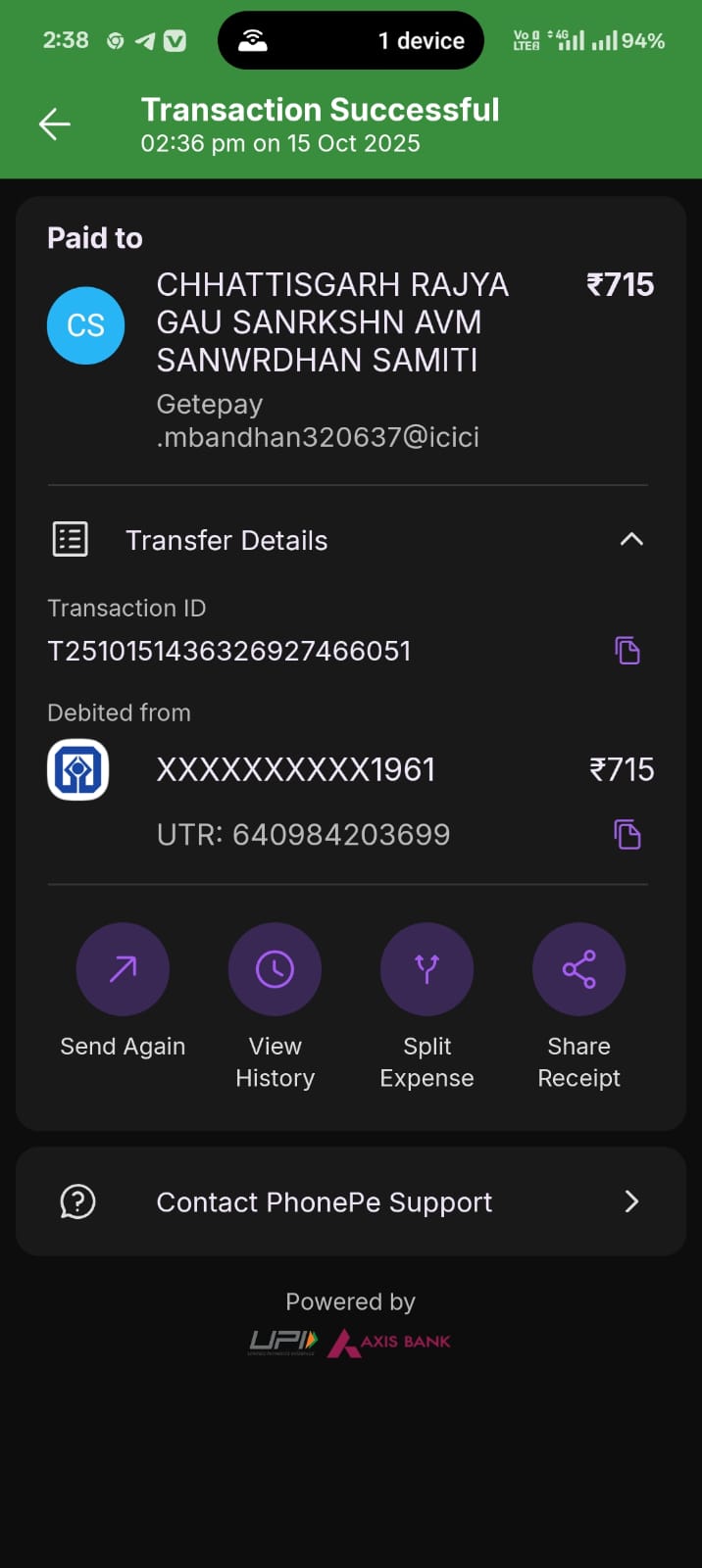Go back using the top arrow

pos(55,124)
